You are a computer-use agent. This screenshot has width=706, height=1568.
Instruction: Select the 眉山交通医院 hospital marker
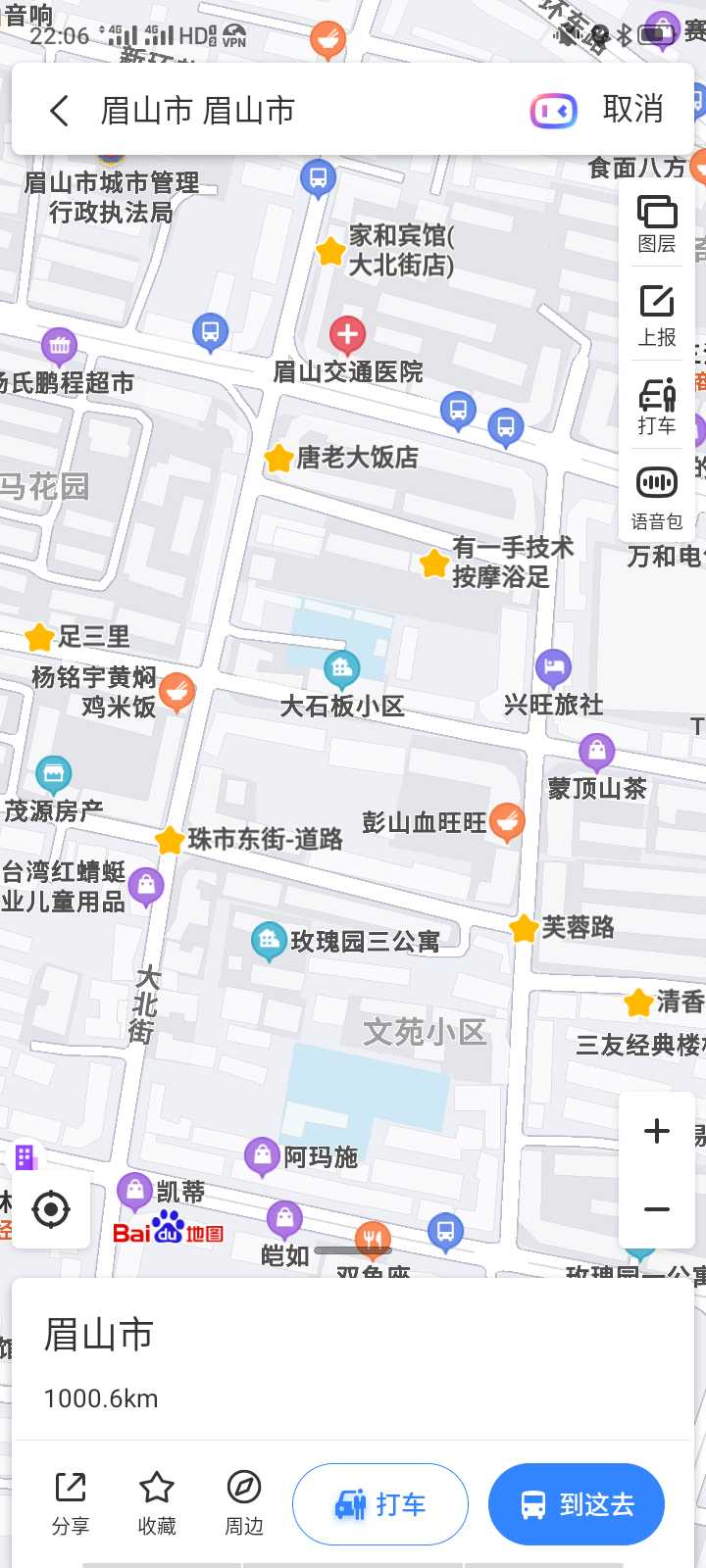(x=347, y=337)
